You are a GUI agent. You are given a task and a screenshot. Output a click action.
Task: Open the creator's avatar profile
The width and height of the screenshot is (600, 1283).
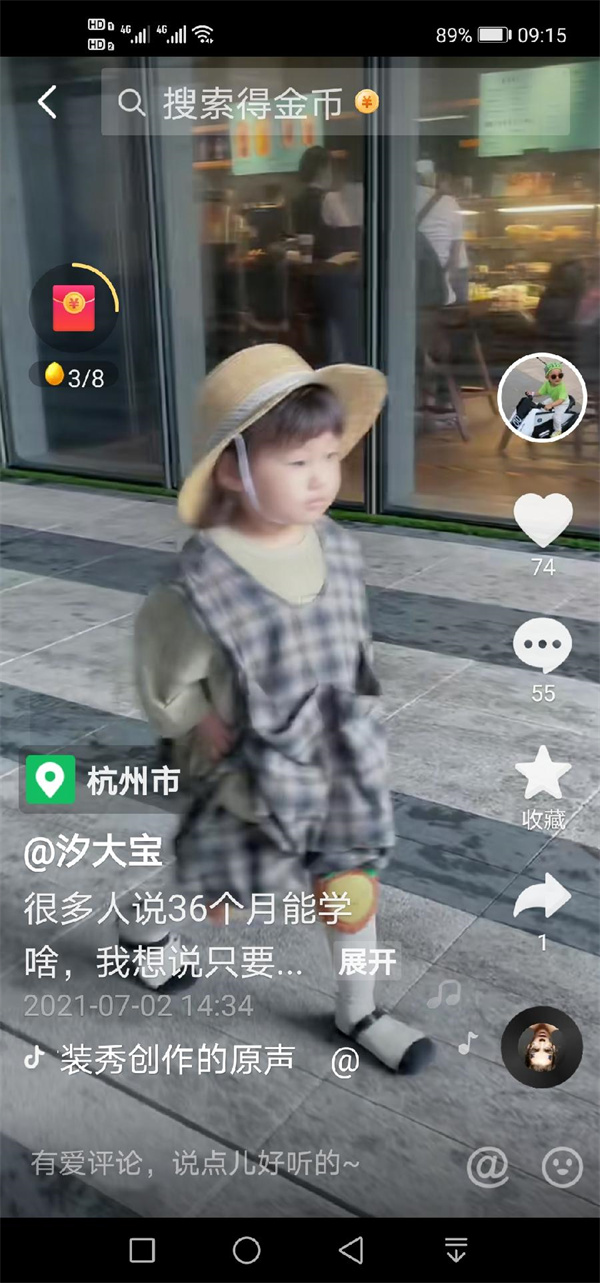[x=542, y=398]
